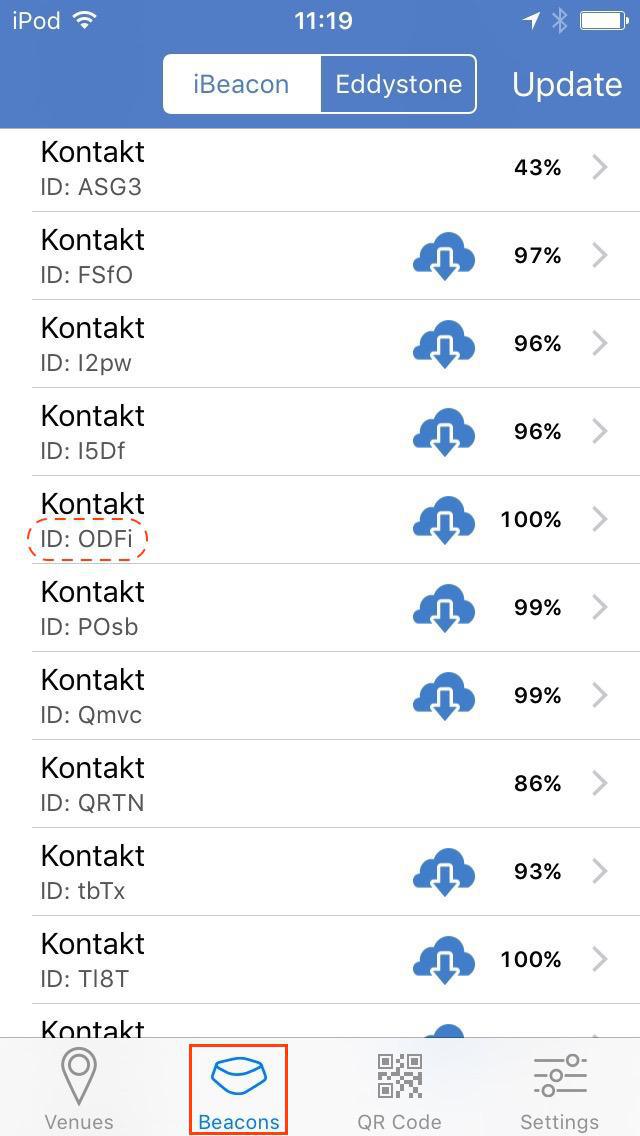Tap cloud download icon for beacon POsb

click(444, 608)
